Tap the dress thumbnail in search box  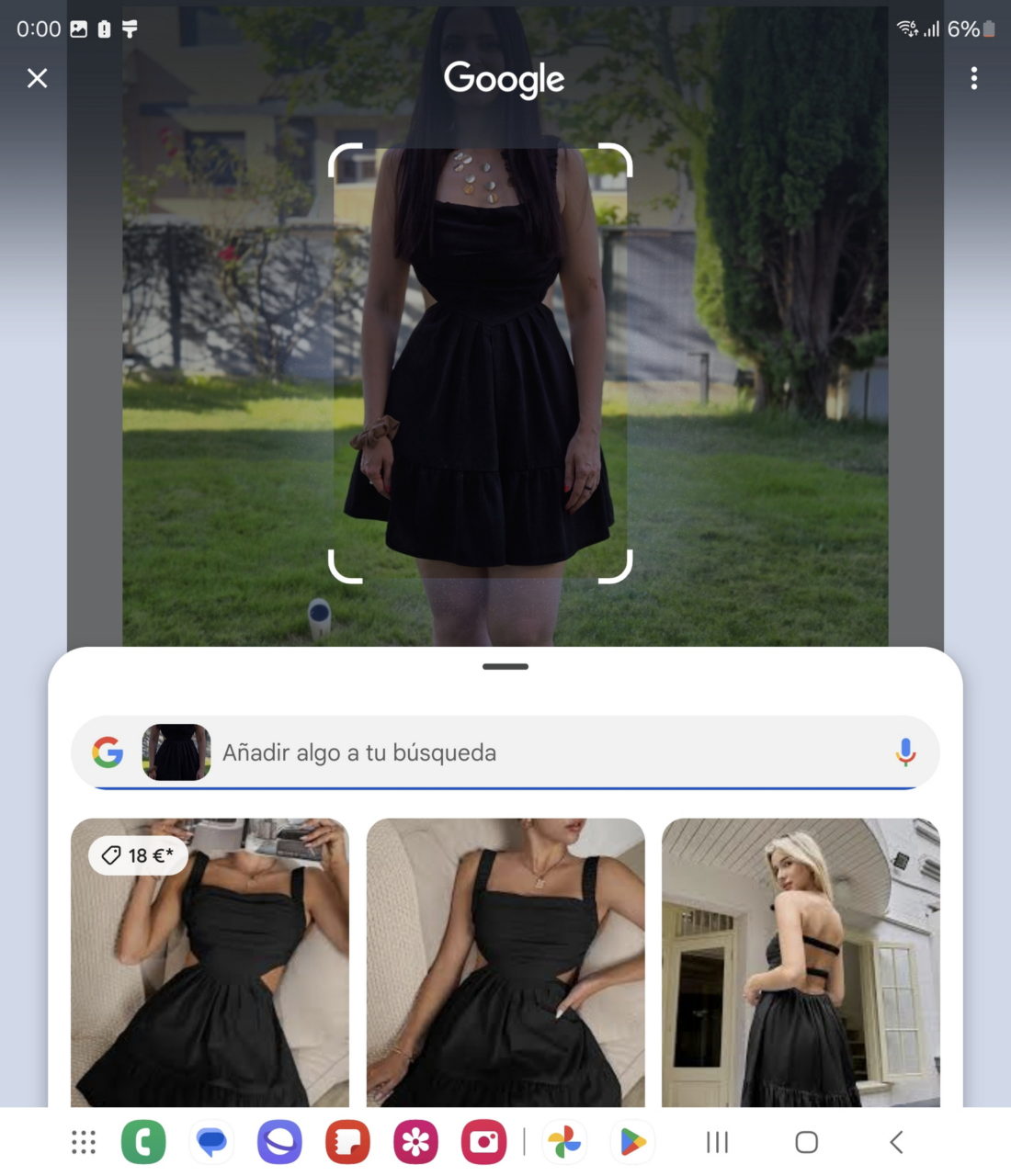[x=176, y=752]
